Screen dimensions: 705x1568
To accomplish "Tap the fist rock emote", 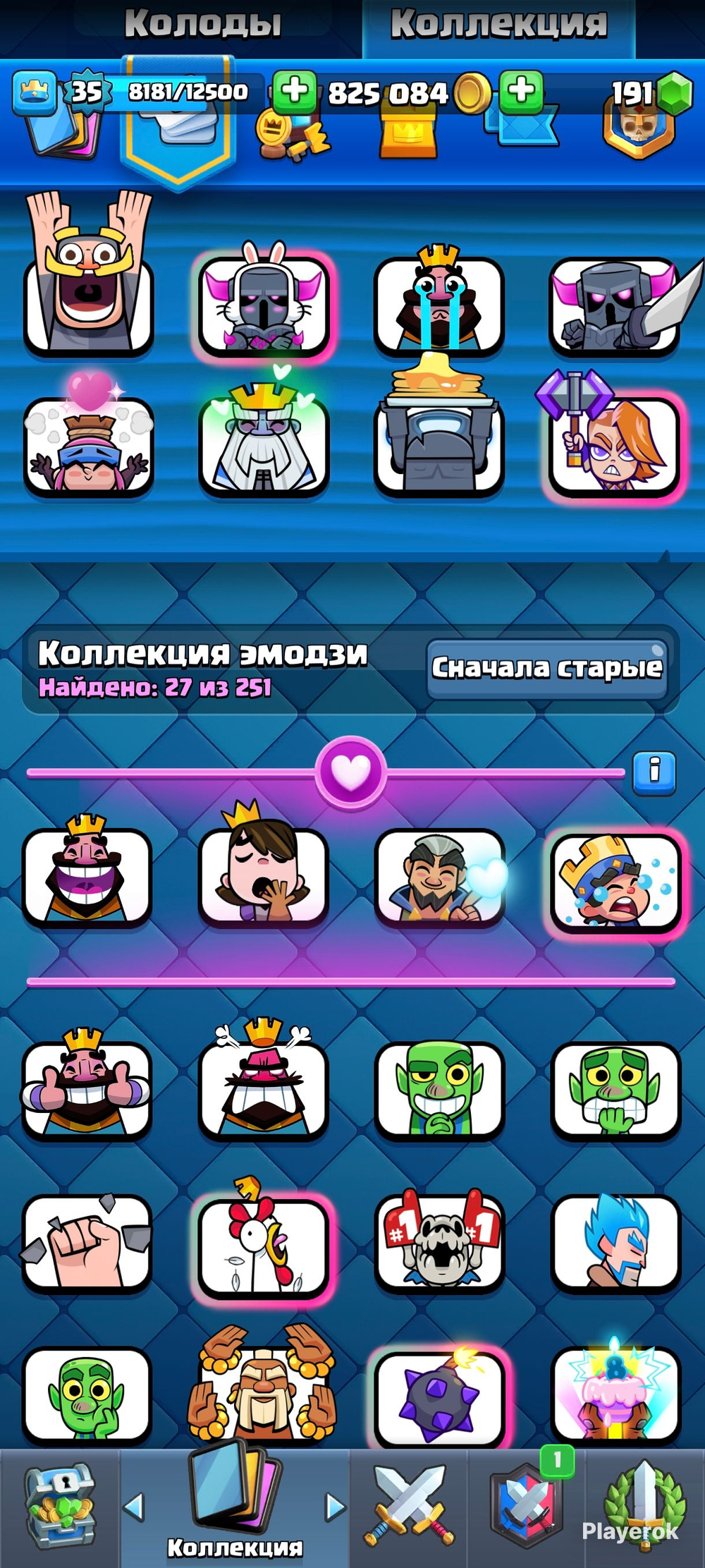I will tap(87, 1241).
